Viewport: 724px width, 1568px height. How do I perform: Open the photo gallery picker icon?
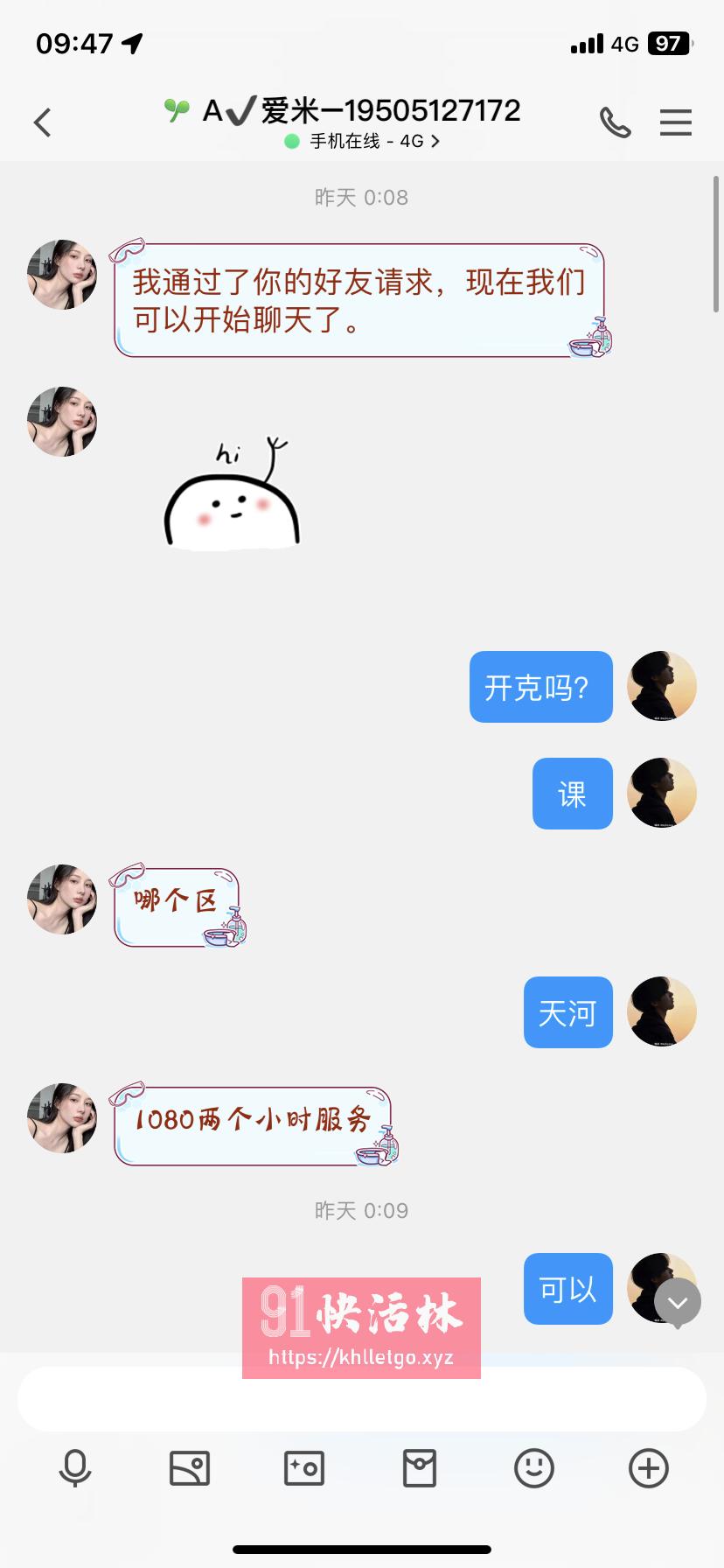(190, 1469)
